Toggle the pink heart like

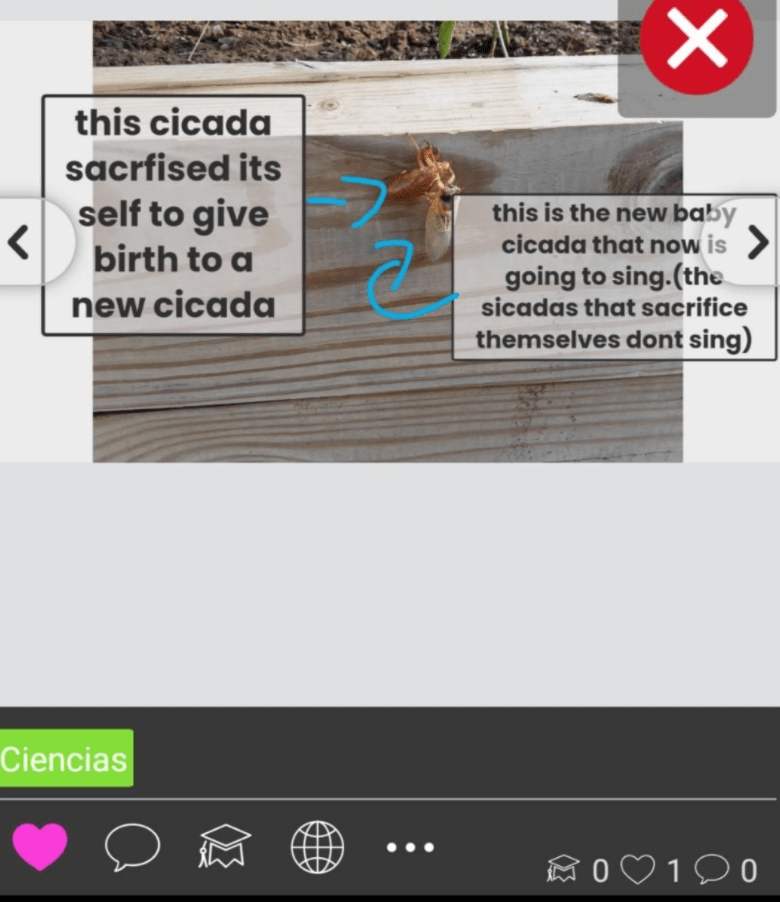tap(40, 847)
